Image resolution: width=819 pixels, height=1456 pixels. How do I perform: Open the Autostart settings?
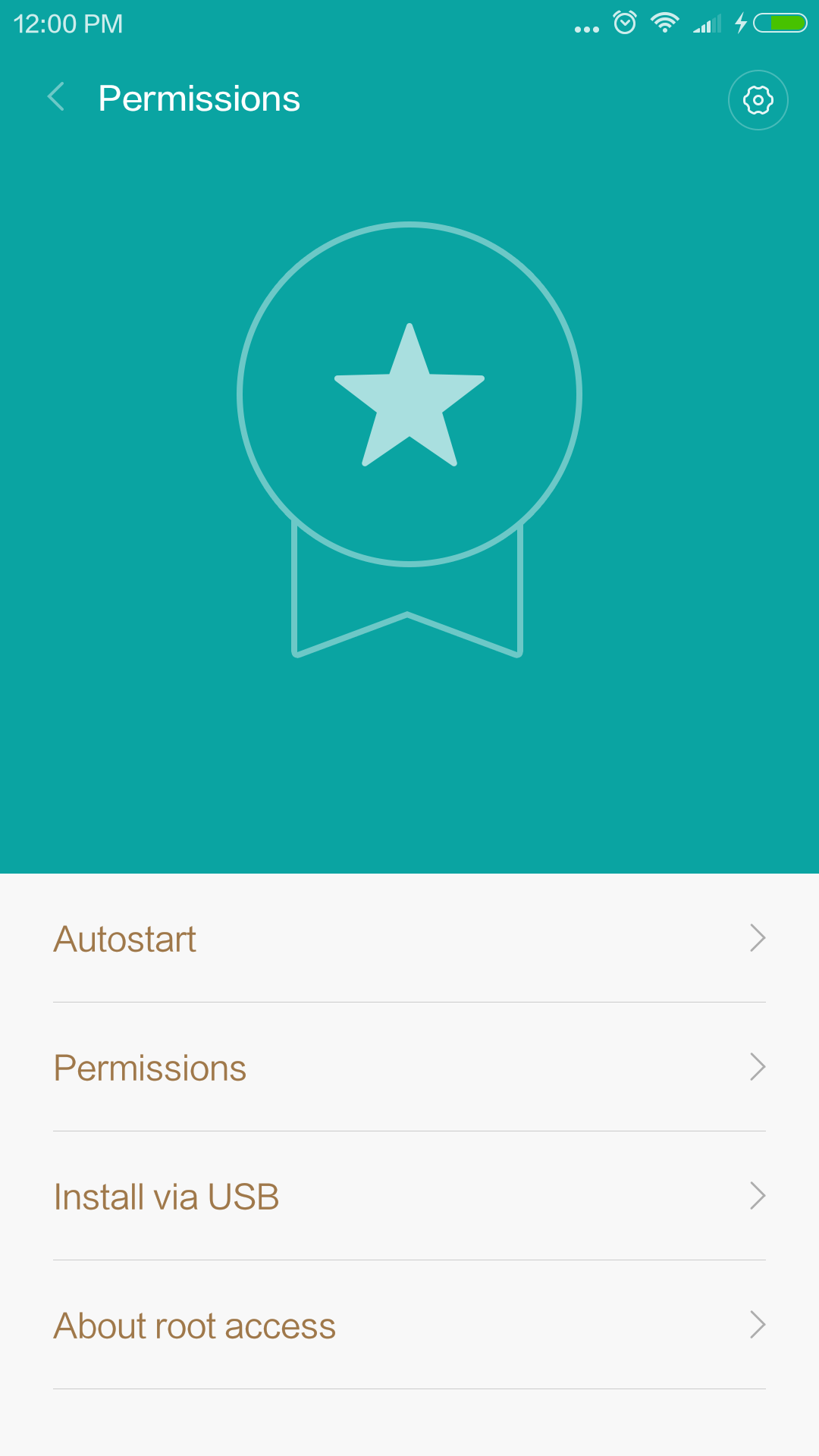pyautogui.click(x=409, y=939)
